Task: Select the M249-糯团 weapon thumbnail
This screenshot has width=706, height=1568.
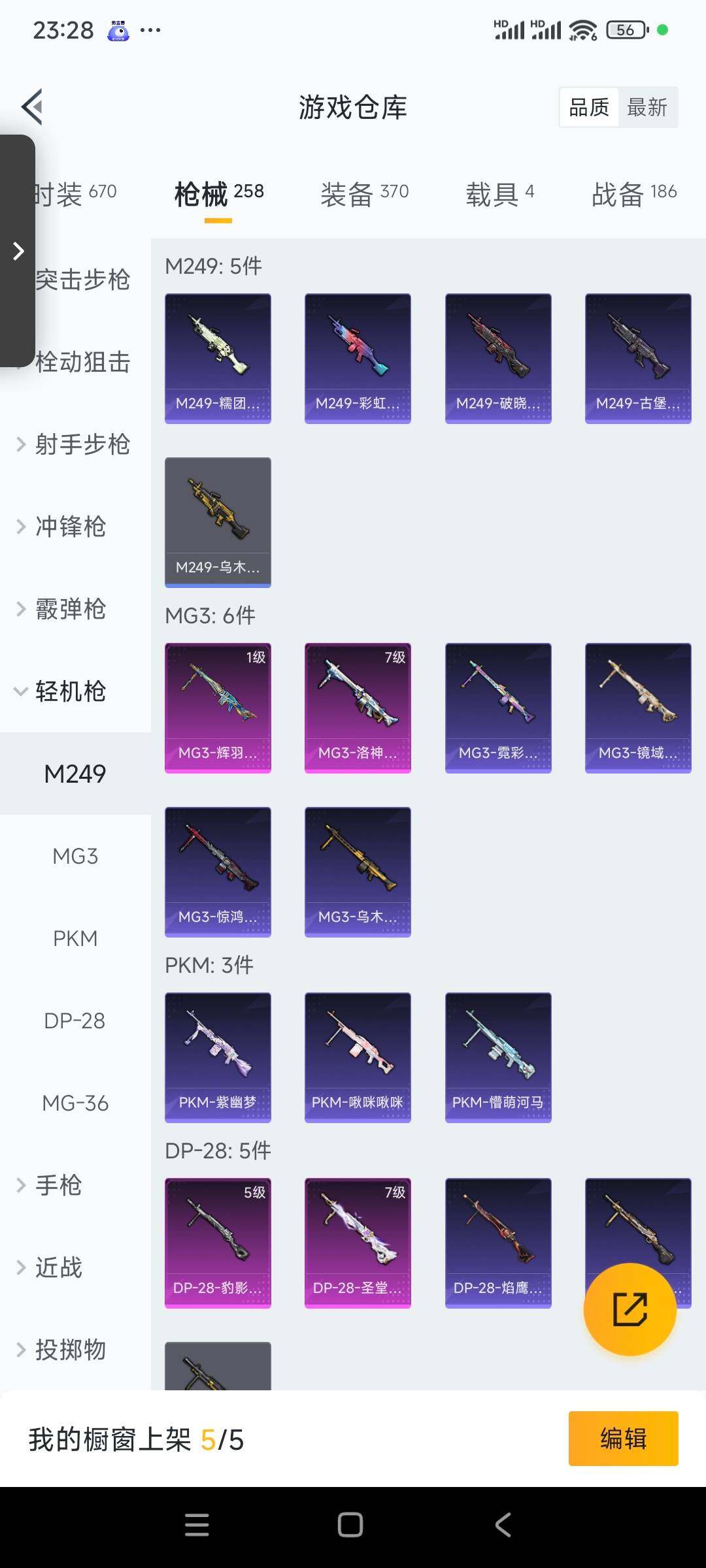Action: (218, 358)
